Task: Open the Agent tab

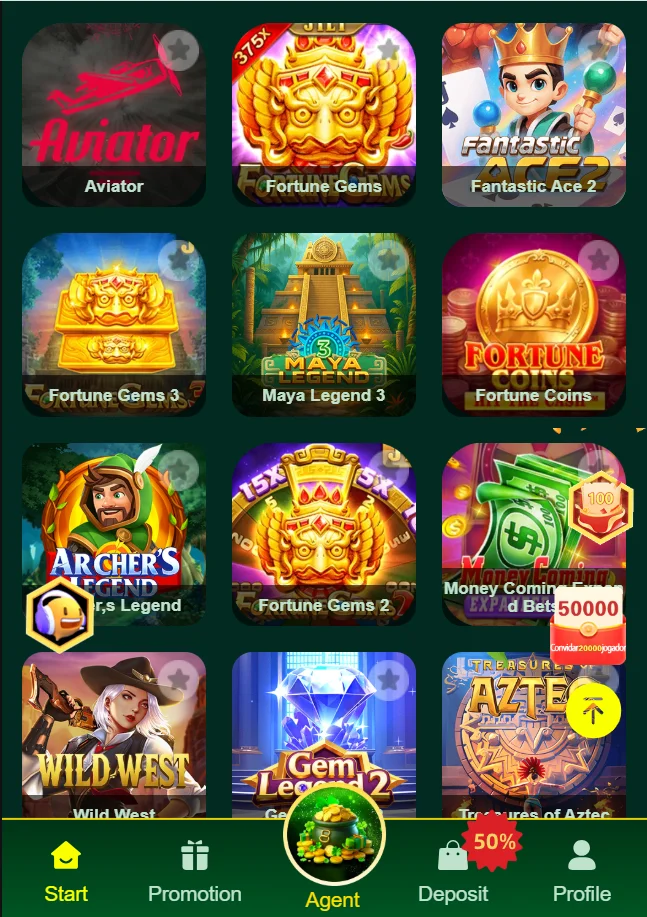Action: pos(332,850)
